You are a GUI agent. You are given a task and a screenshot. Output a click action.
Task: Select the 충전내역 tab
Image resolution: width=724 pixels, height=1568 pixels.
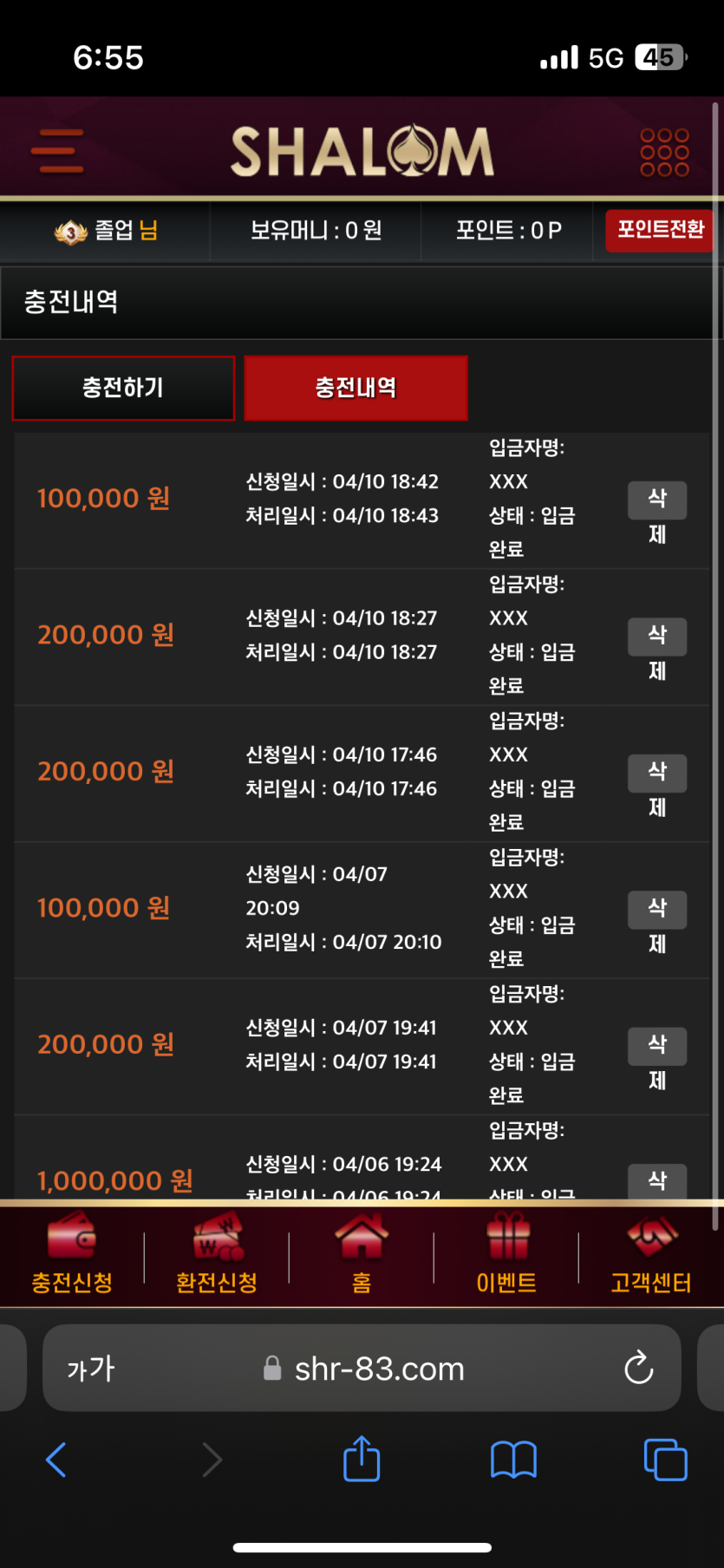pyautogui.click(x=355, y=388)
